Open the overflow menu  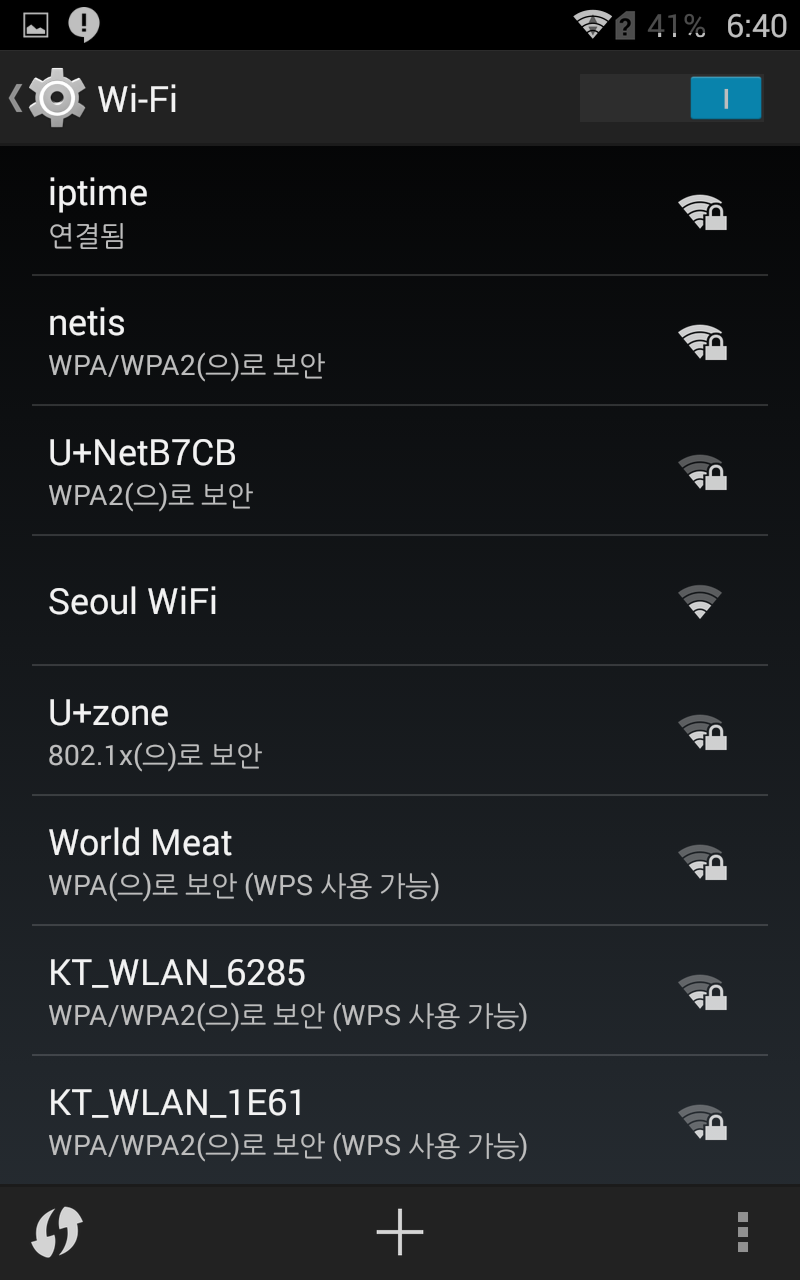tap(742, 1232)
